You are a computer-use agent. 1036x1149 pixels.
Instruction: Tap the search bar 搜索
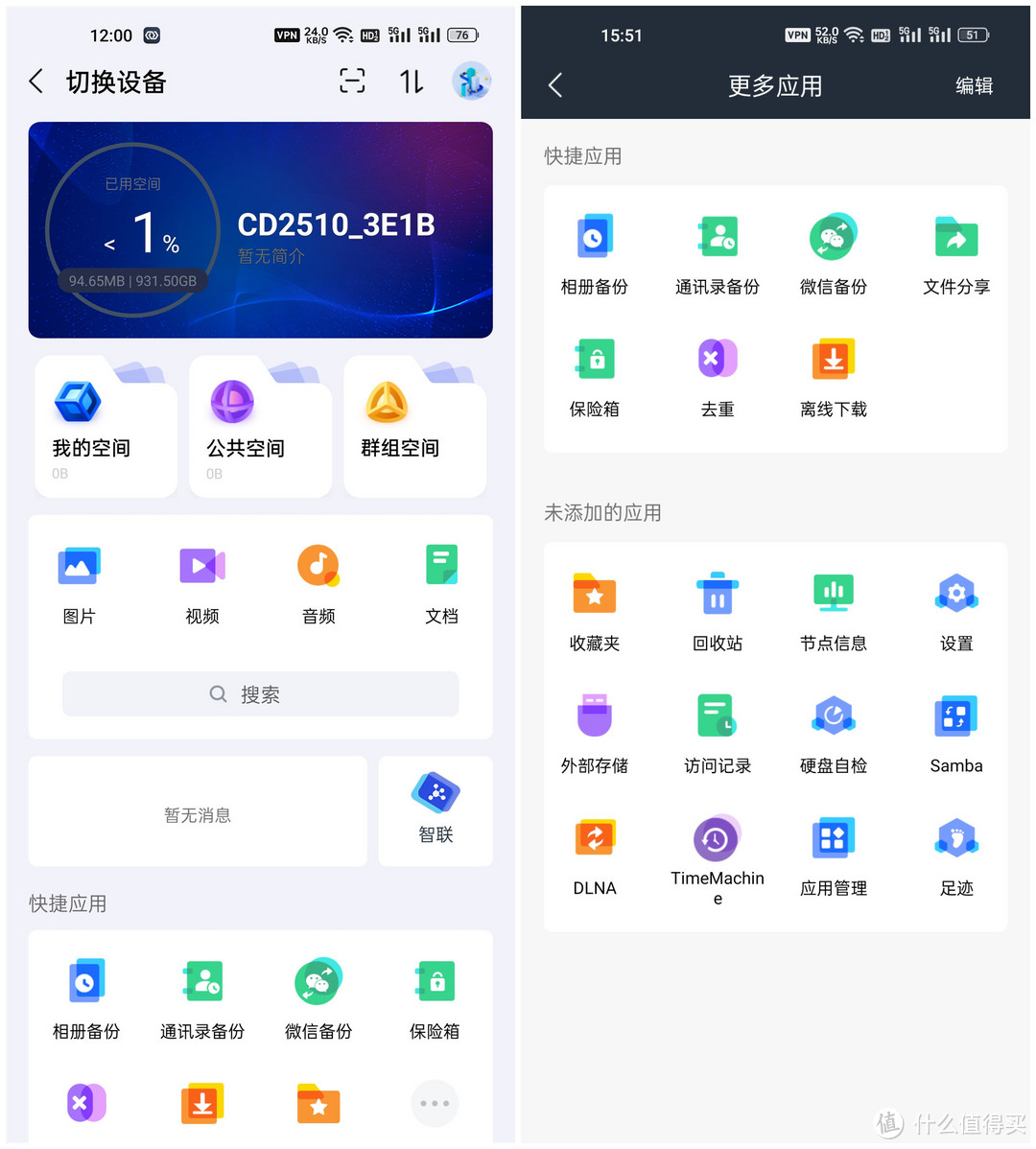click(260, 693)
